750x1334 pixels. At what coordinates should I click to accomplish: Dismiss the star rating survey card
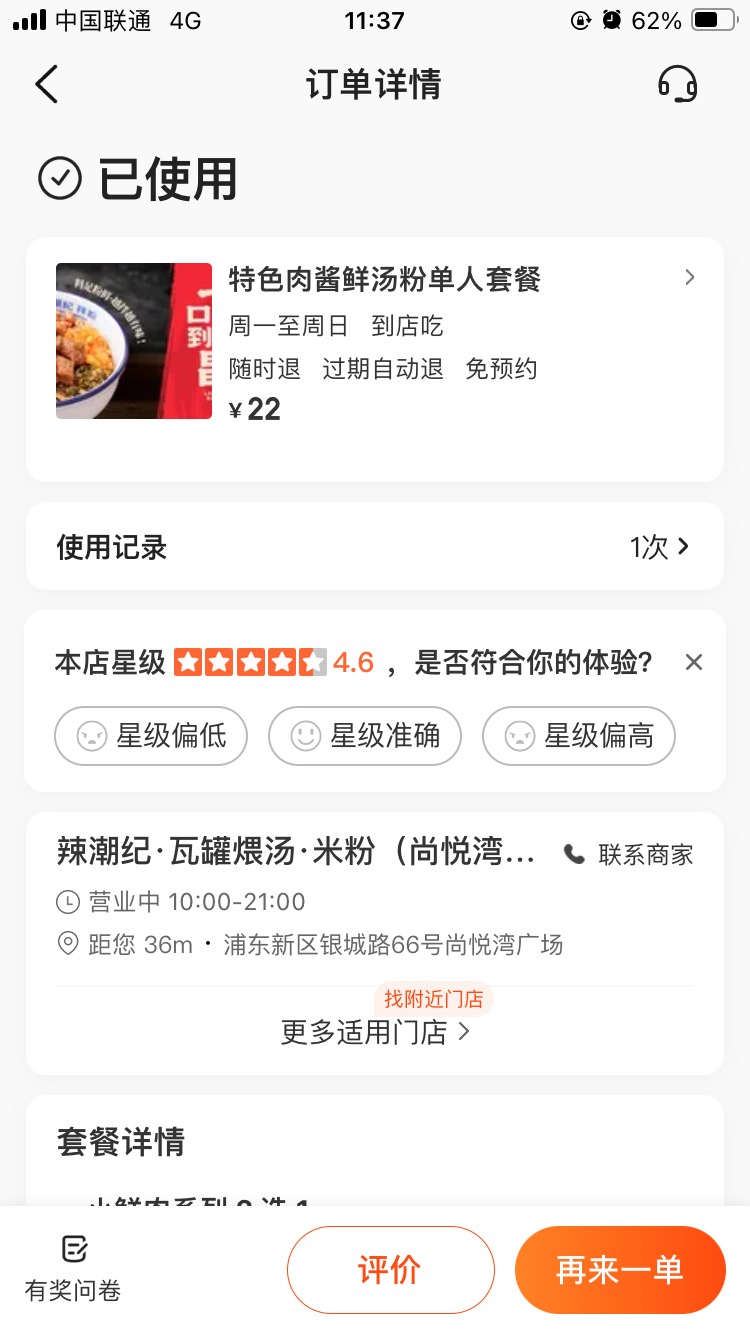point(694,662)
